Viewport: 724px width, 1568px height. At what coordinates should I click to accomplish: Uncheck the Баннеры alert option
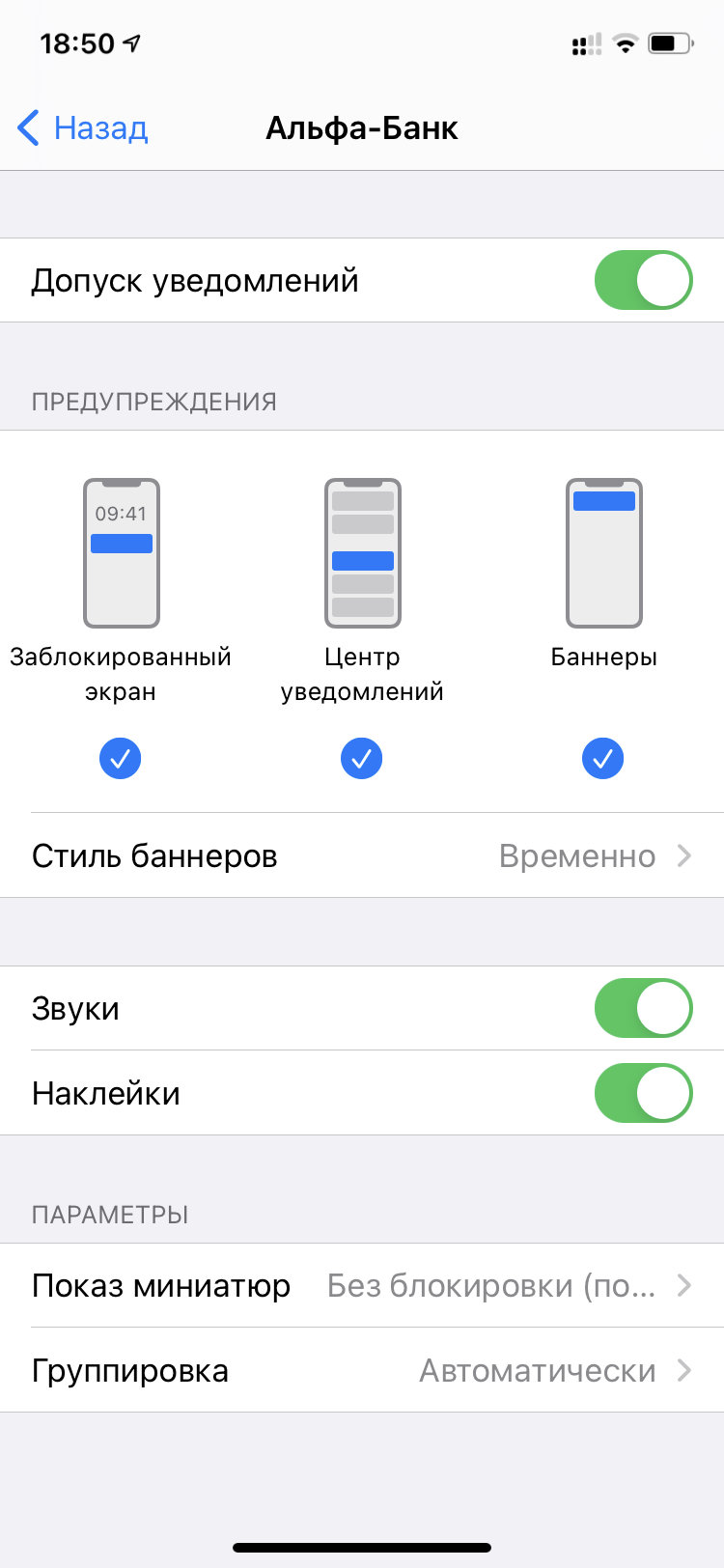coord(603,759)
